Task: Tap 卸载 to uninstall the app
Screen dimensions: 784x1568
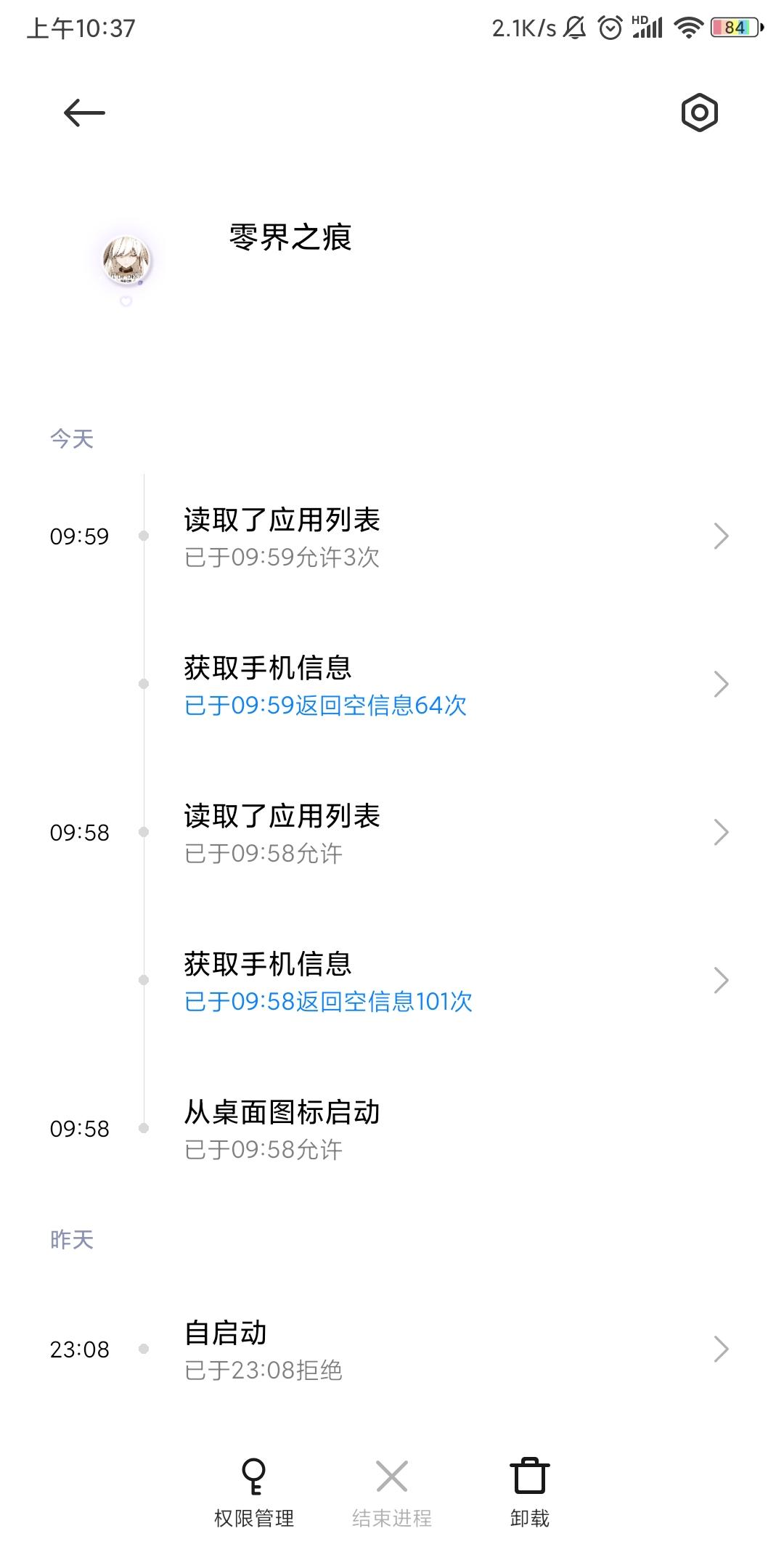Action: click(529, 1488)
